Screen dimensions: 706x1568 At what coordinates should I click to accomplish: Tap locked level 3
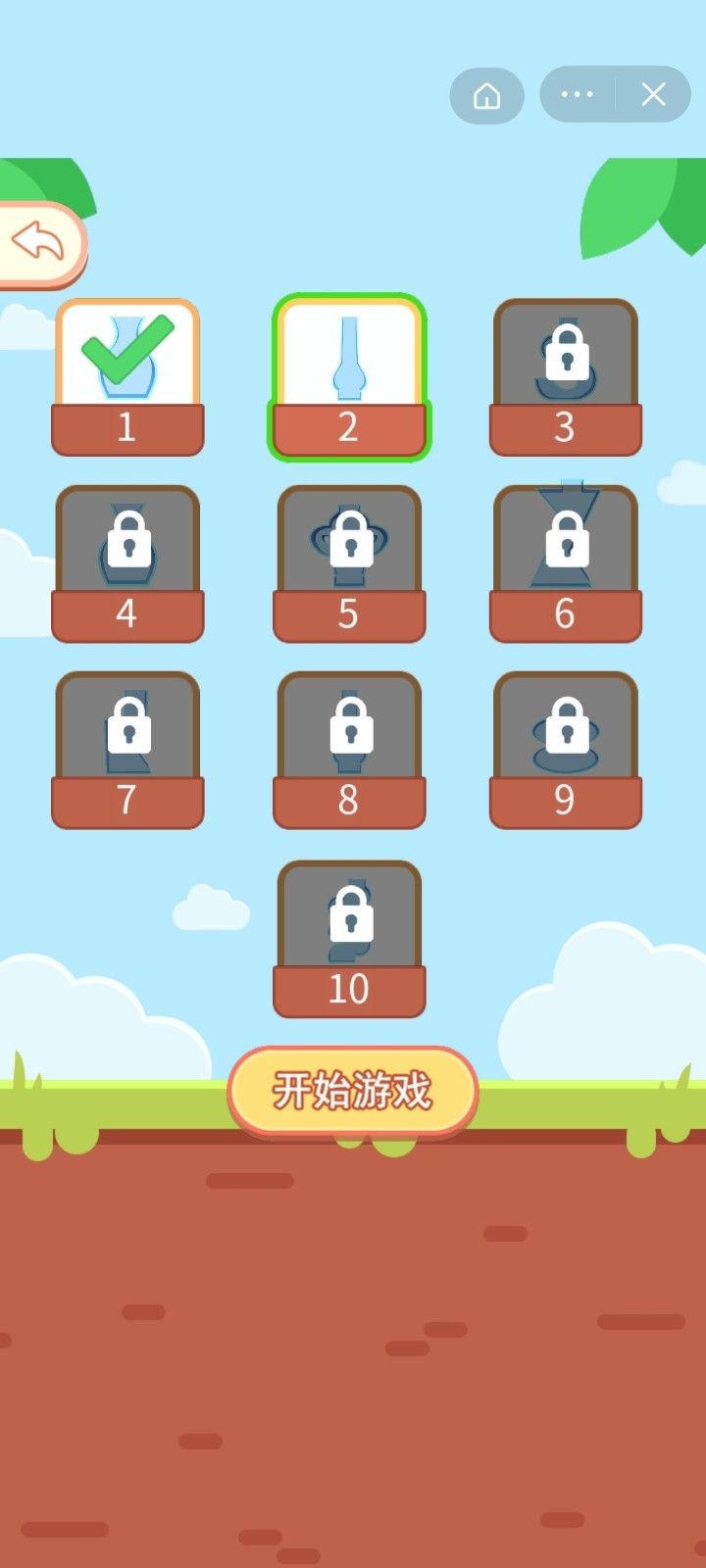(566, 376)
